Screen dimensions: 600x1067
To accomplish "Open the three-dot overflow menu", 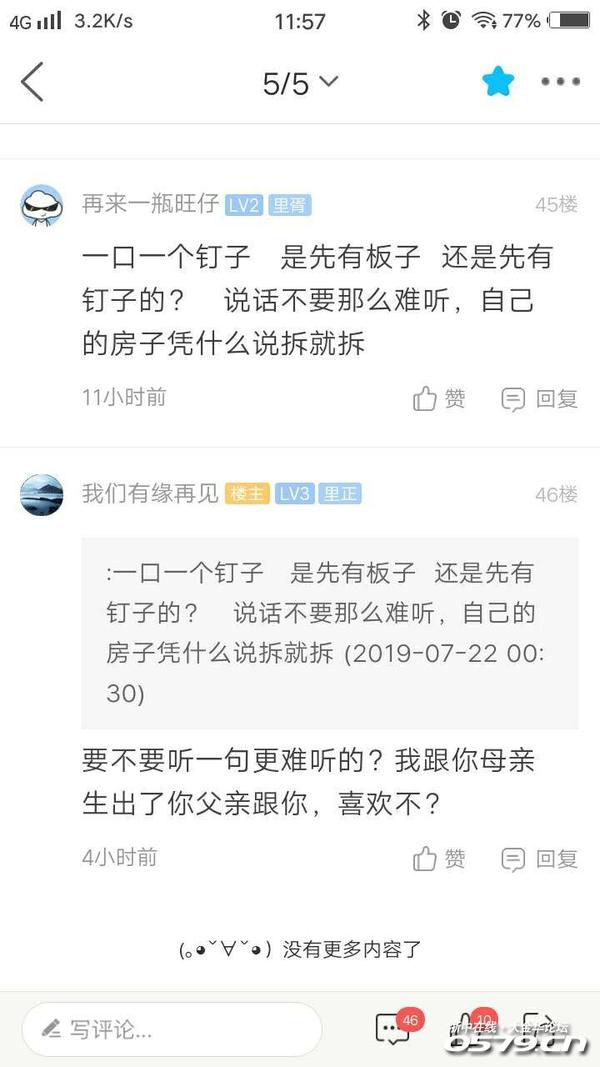I will pos(560,82).
